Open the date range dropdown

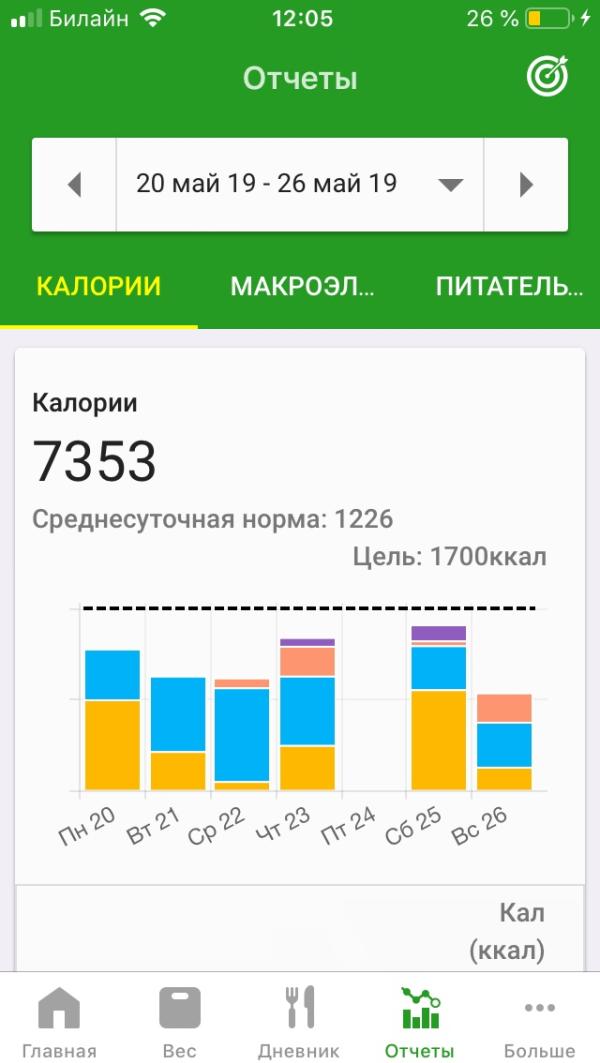300,184
